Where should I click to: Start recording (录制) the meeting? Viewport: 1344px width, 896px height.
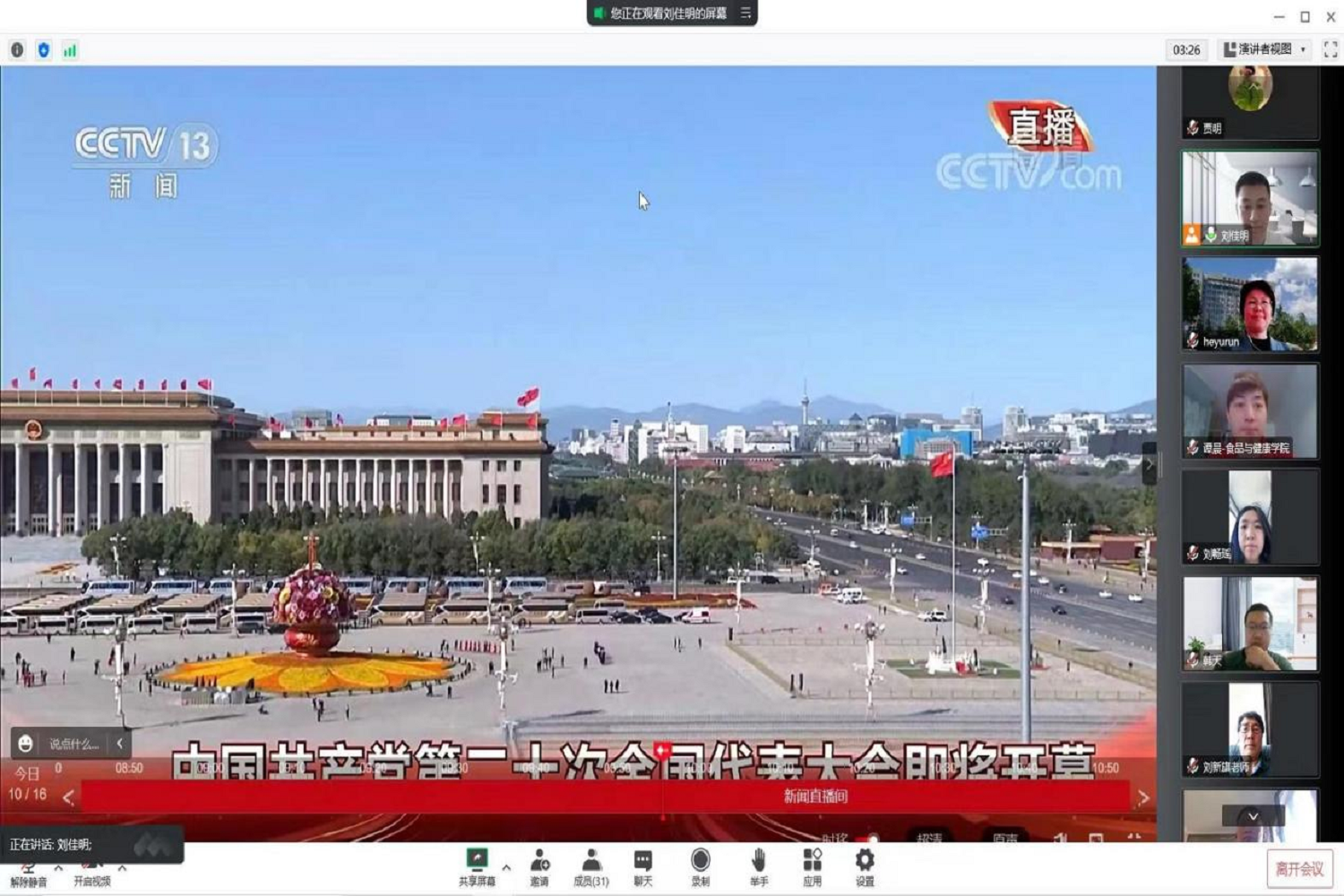point(701,866)
